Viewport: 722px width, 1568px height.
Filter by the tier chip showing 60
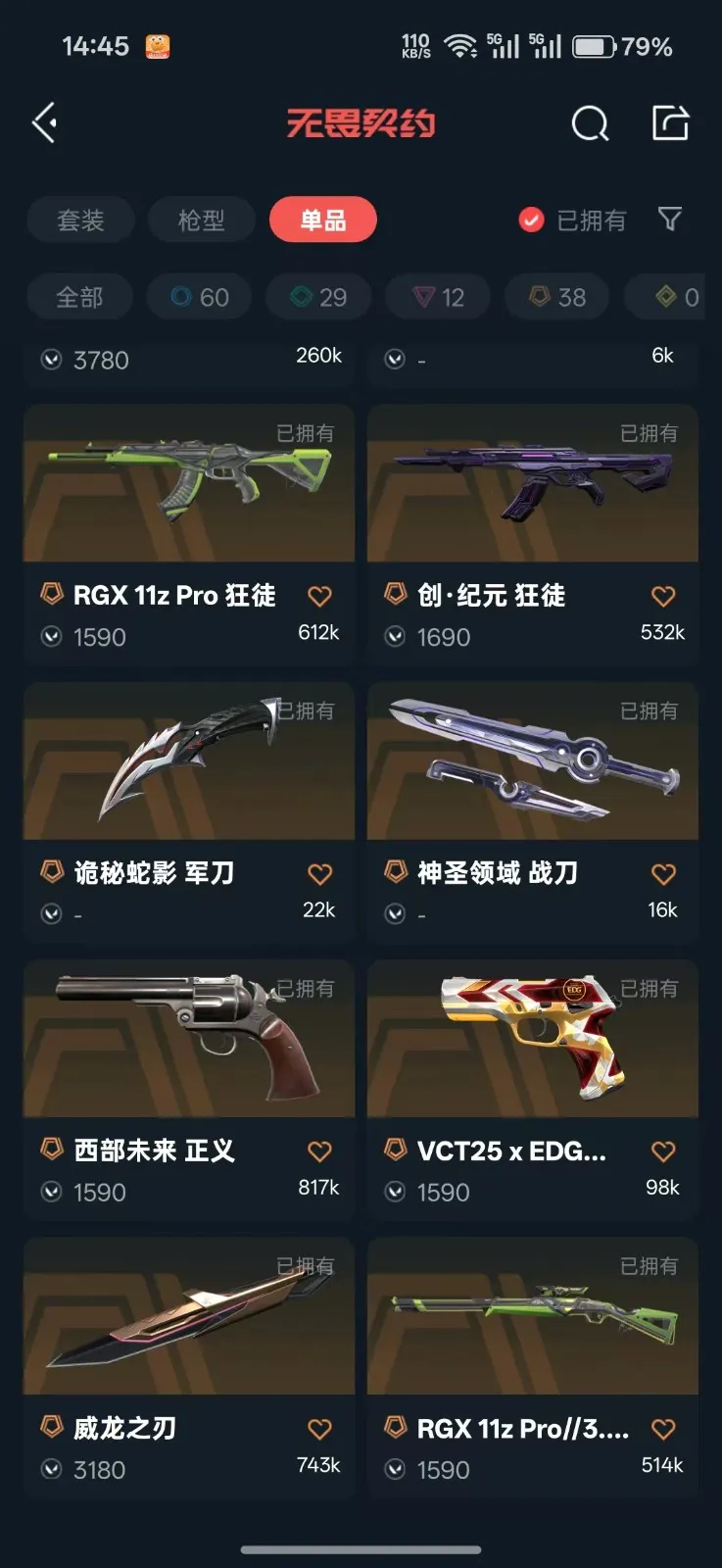click(x=199, y=297)
